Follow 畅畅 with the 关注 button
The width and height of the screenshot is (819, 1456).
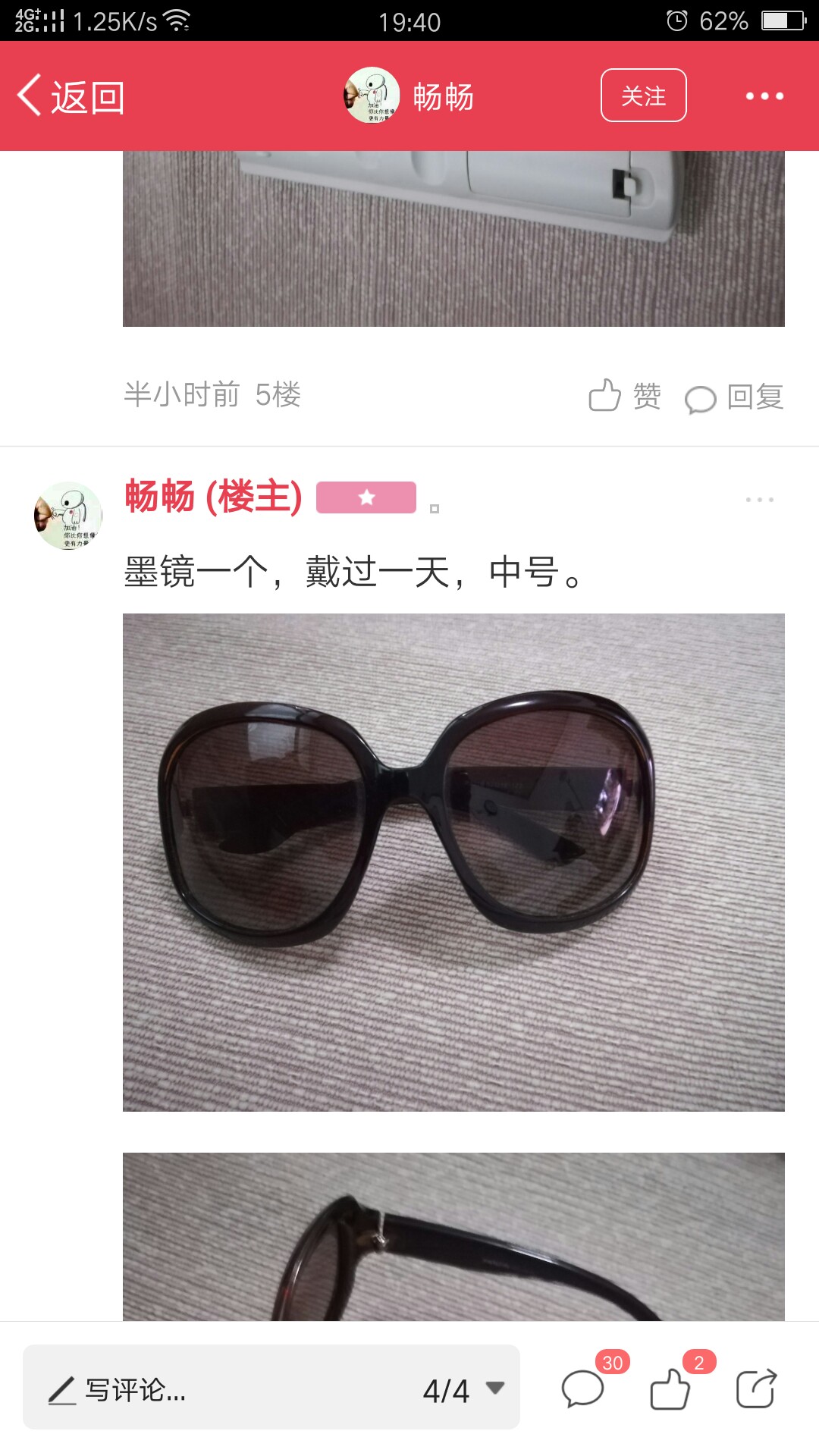[x=643, y=96]
